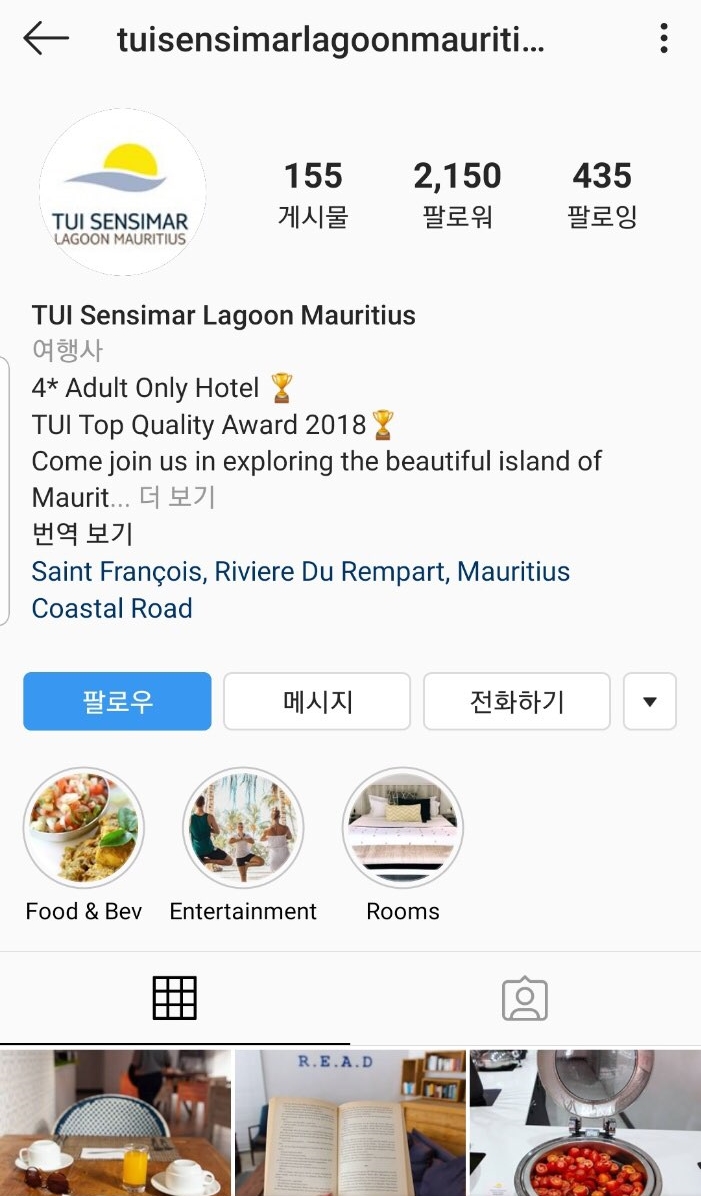
Task: Call the hotel with 전화하기
Action: tap(517, 701)
